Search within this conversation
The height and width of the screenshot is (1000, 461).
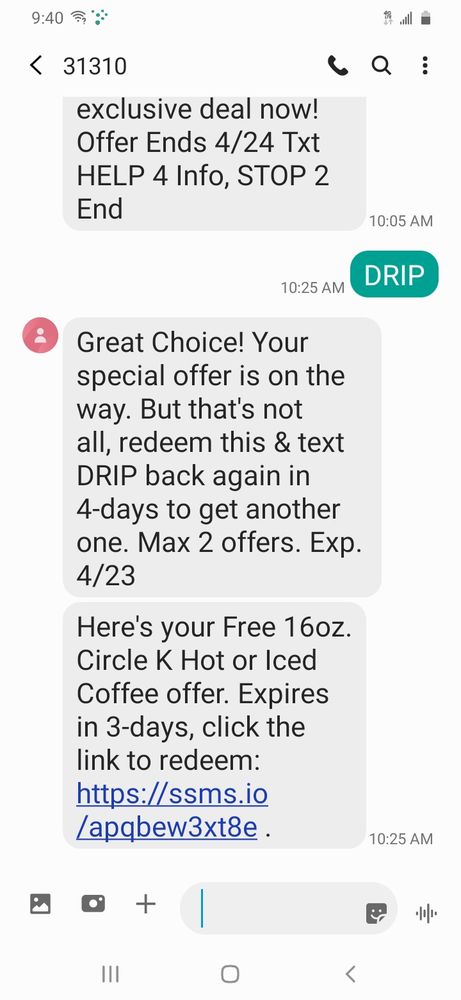tap(381, 65)
